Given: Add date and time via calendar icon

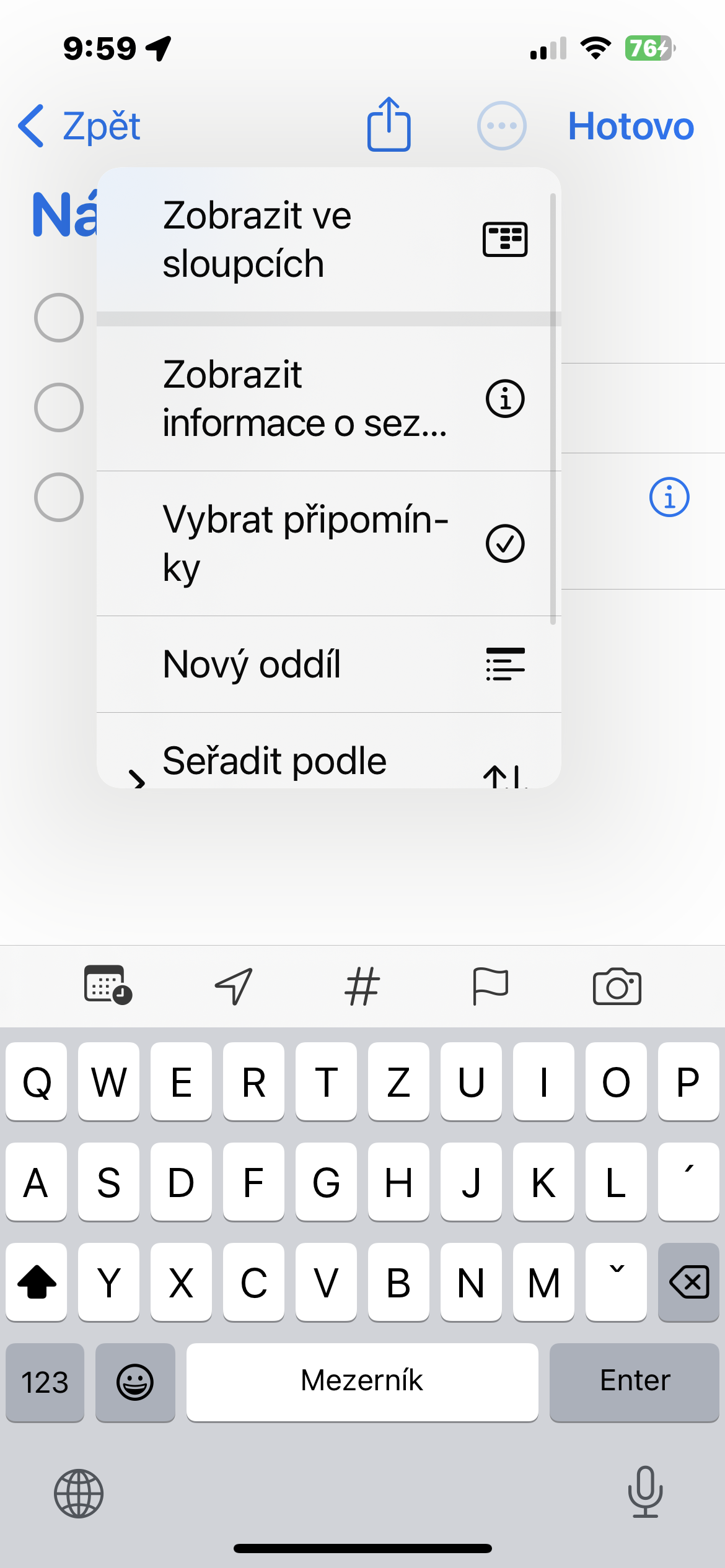Looking at the screenshot, I should coord(107,985).
